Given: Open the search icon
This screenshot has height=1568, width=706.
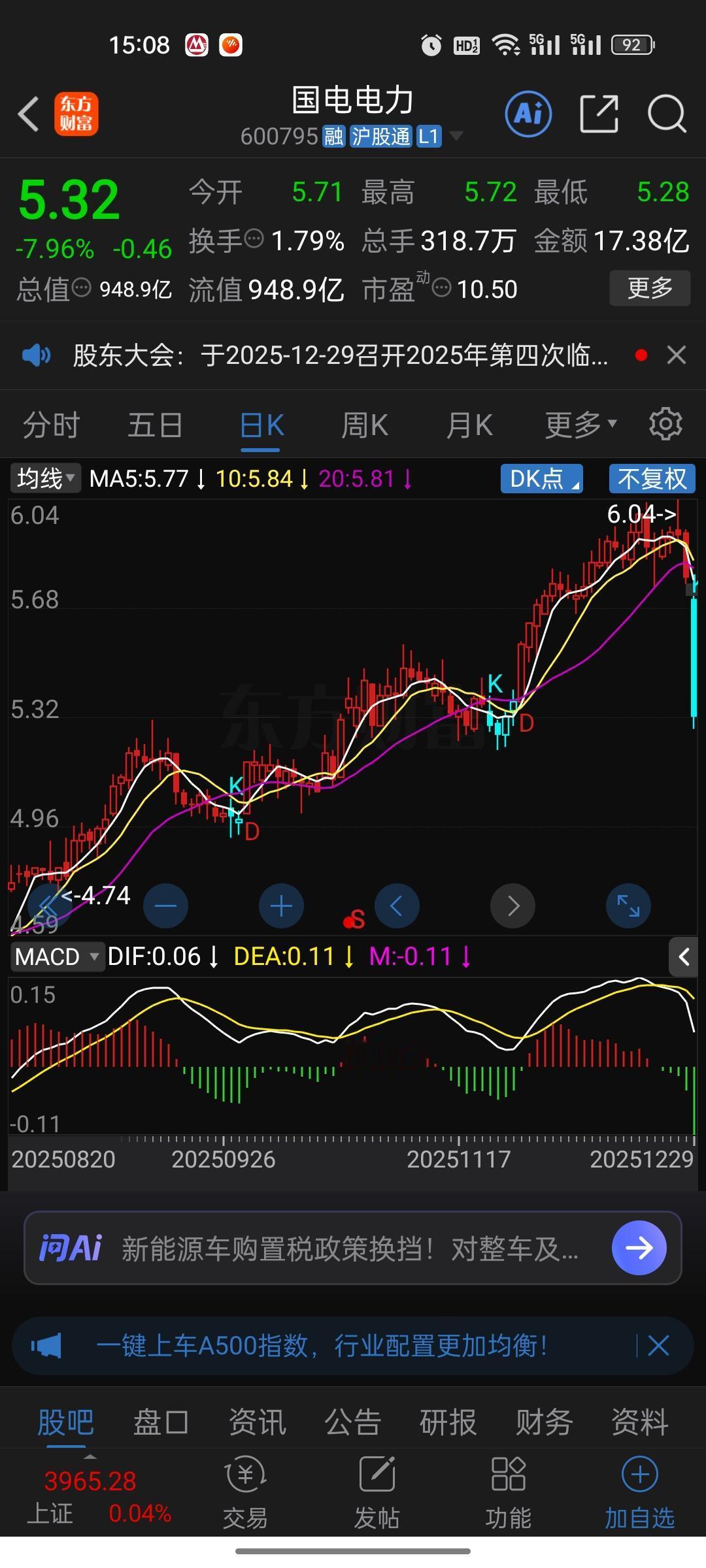Looking at the screenshot, I should tap(665, 114).
